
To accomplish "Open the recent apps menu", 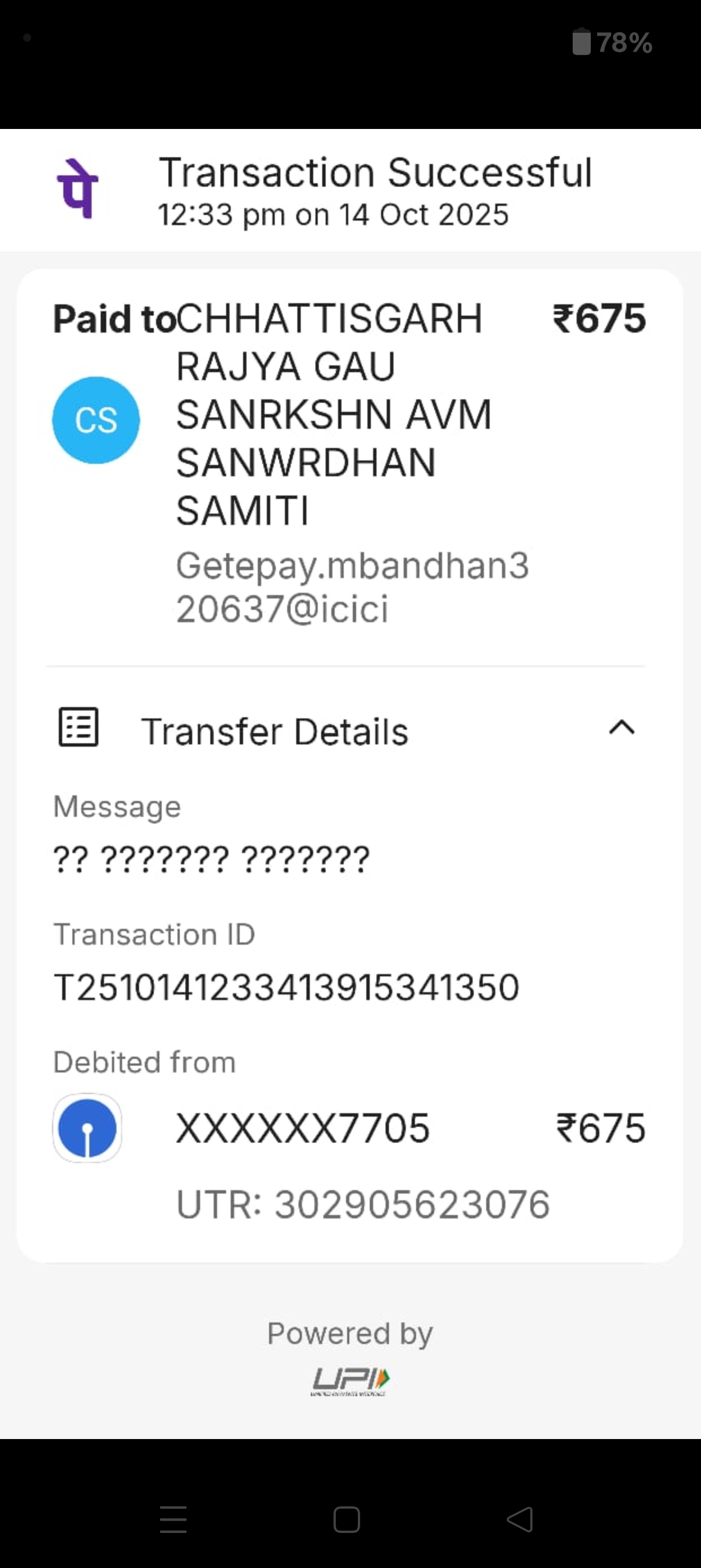I will pyautogui.click(x=174, y=1519).
